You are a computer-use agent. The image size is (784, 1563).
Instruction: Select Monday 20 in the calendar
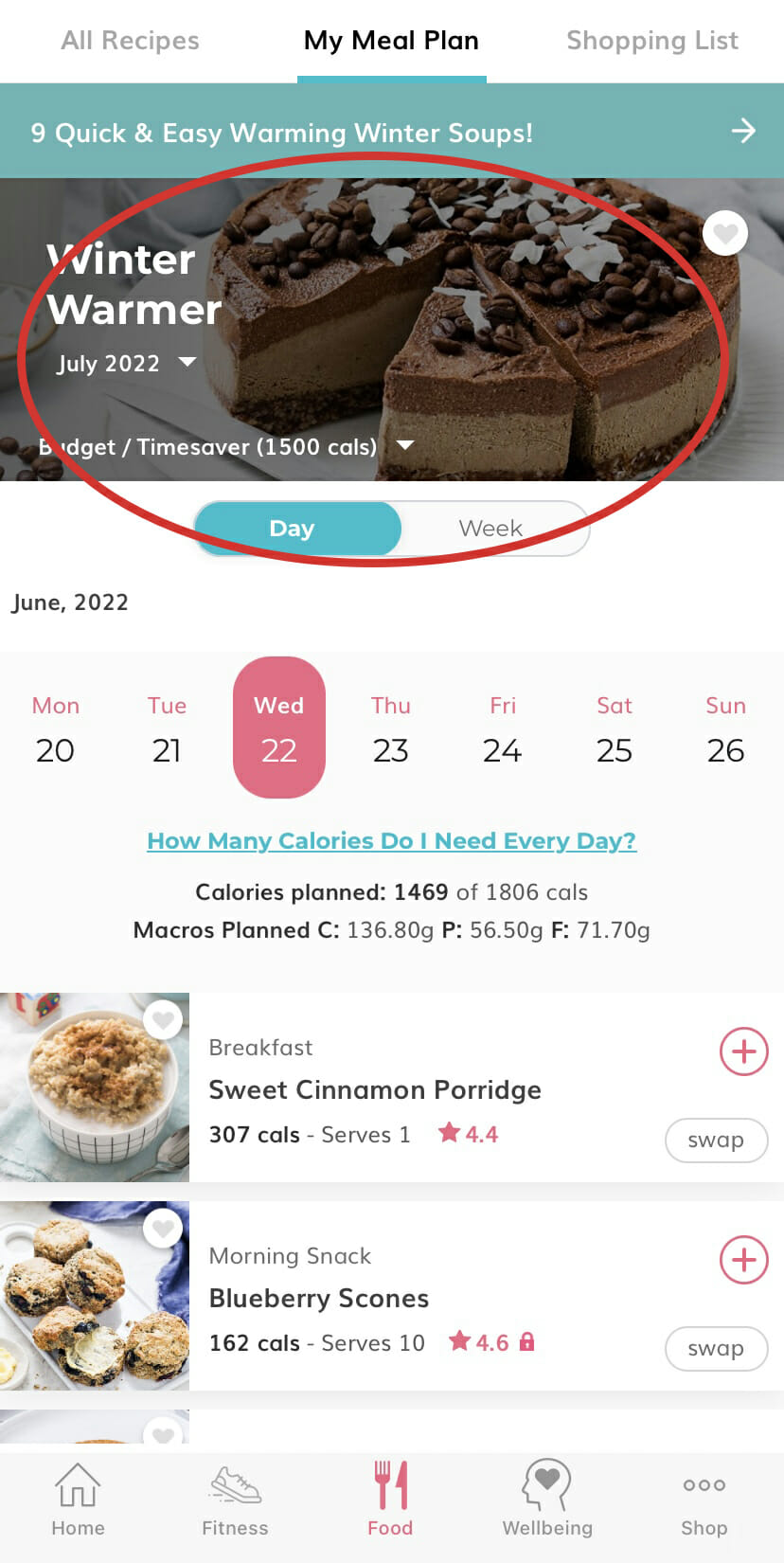click(x=56, y=728)
